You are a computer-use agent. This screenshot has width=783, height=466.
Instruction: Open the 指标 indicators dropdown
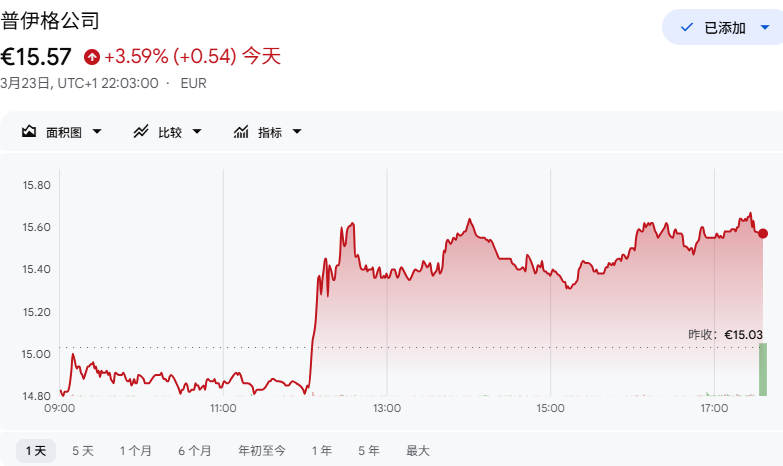[x=267, y=132]
